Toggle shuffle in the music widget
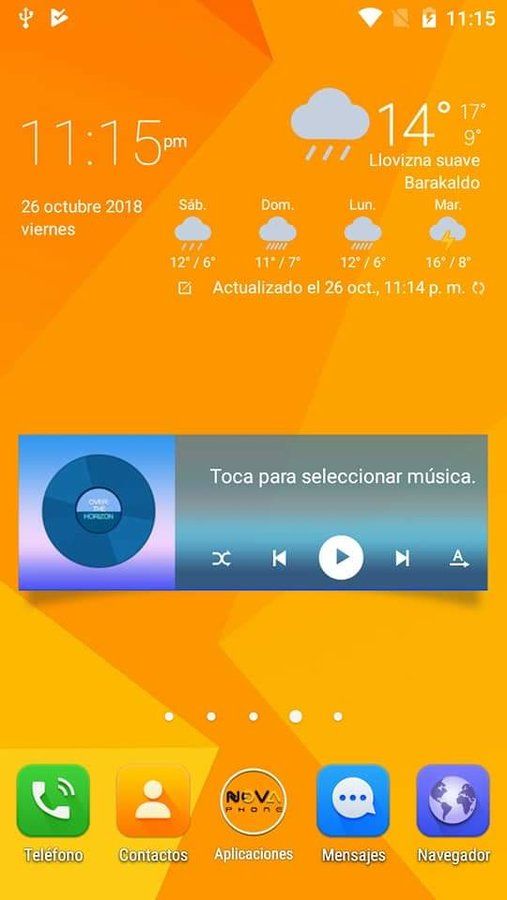507x900 pixels. [x=221, y=558]
